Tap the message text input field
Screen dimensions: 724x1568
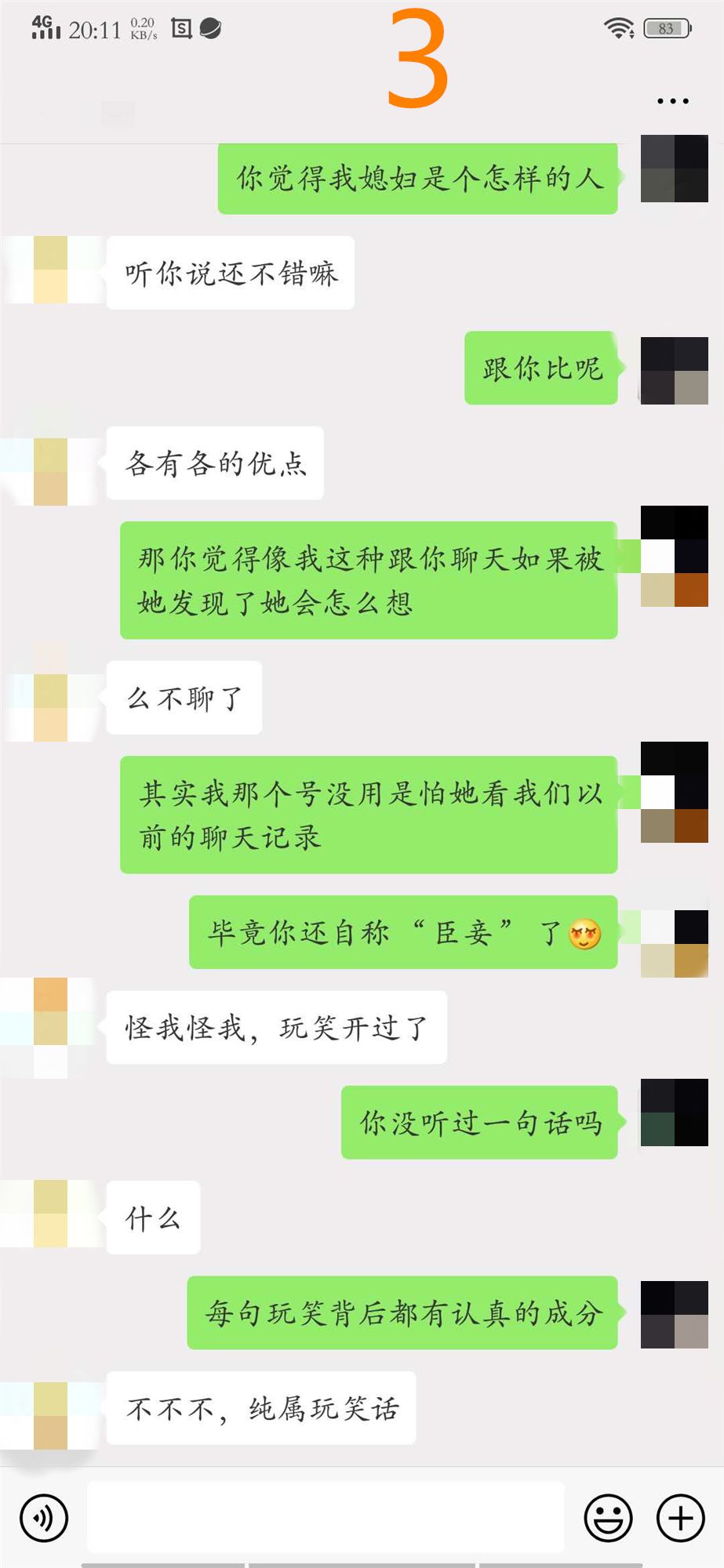click(x=326, y=1517)
